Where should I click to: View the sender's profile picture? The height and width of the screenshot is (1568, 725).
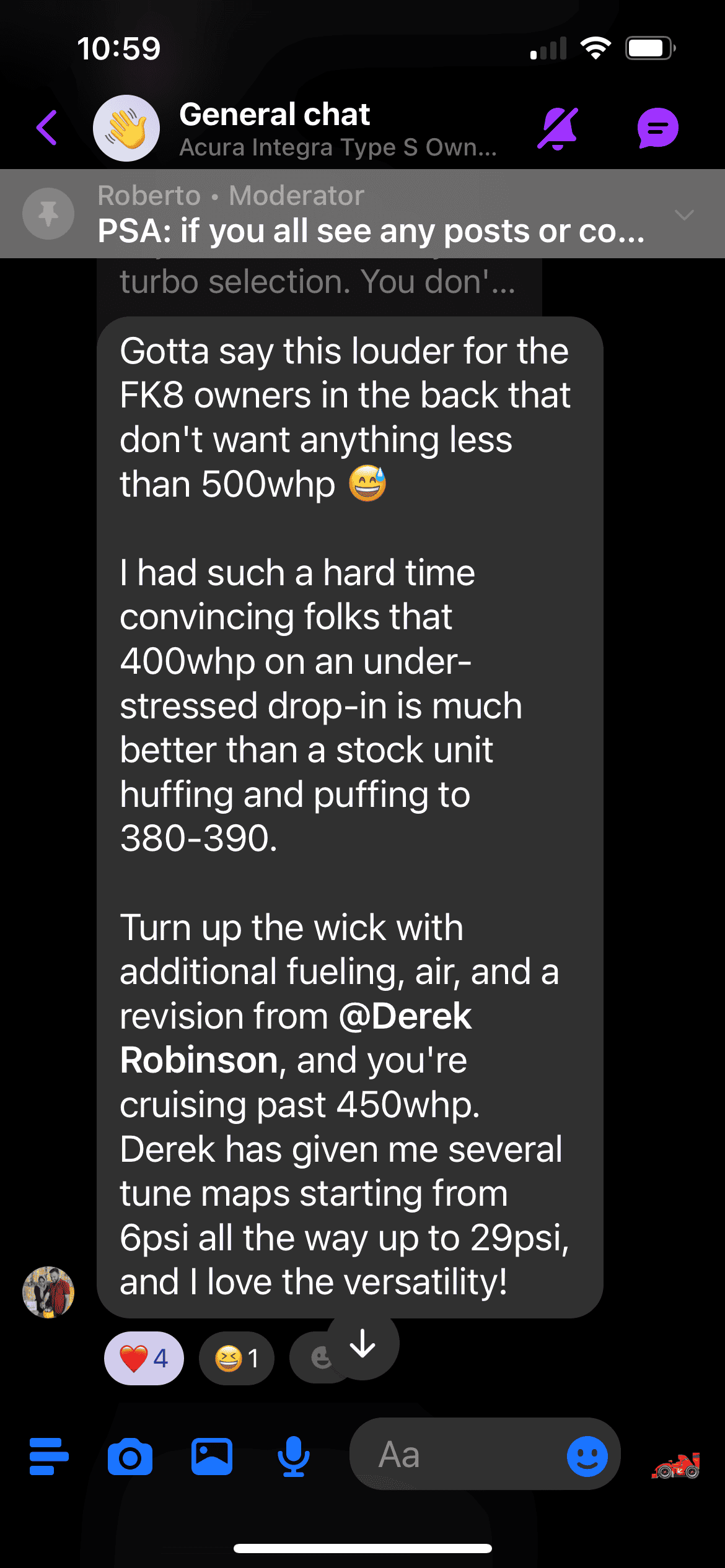[48, 1292]
